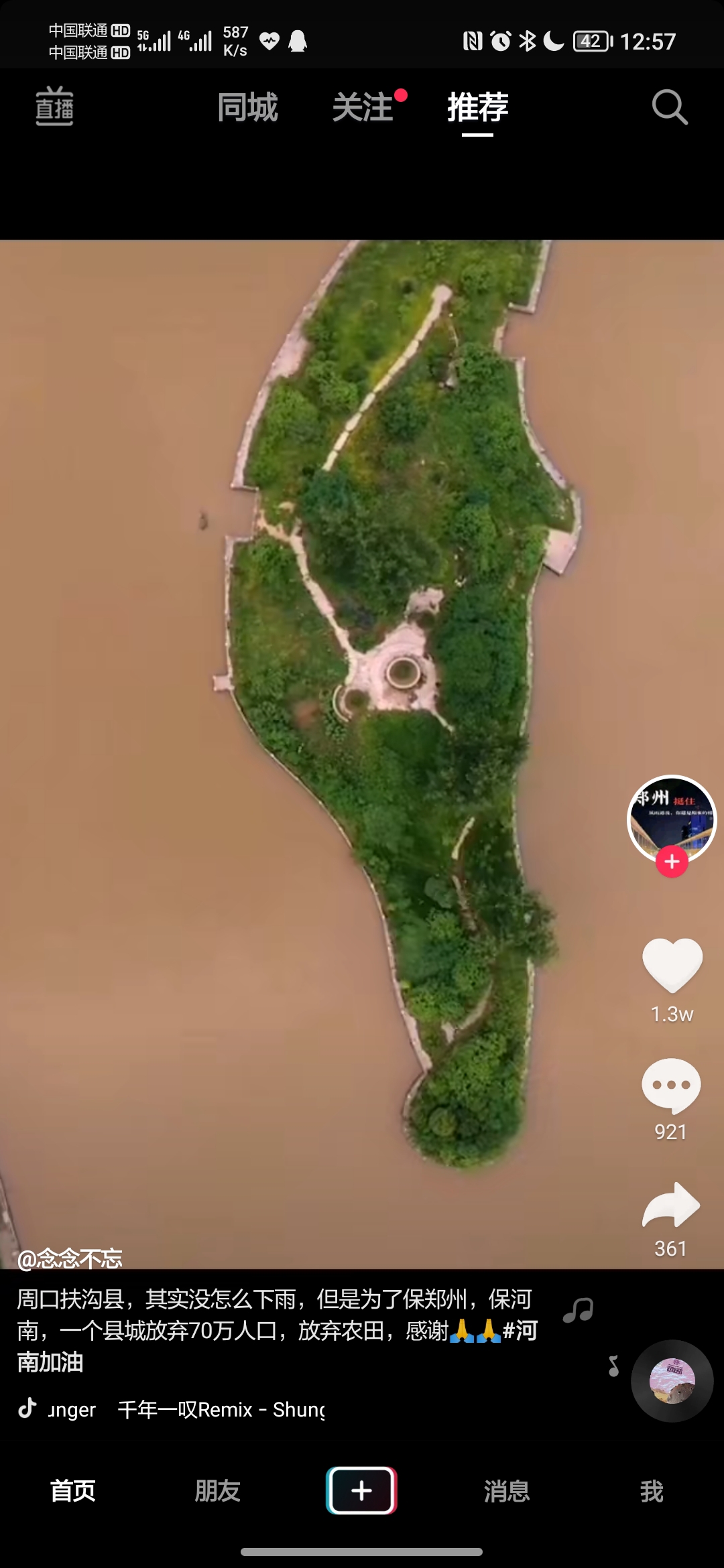Like this video with the heart icon
Viewport: 724px width, 1568px height.
[672, 965]
